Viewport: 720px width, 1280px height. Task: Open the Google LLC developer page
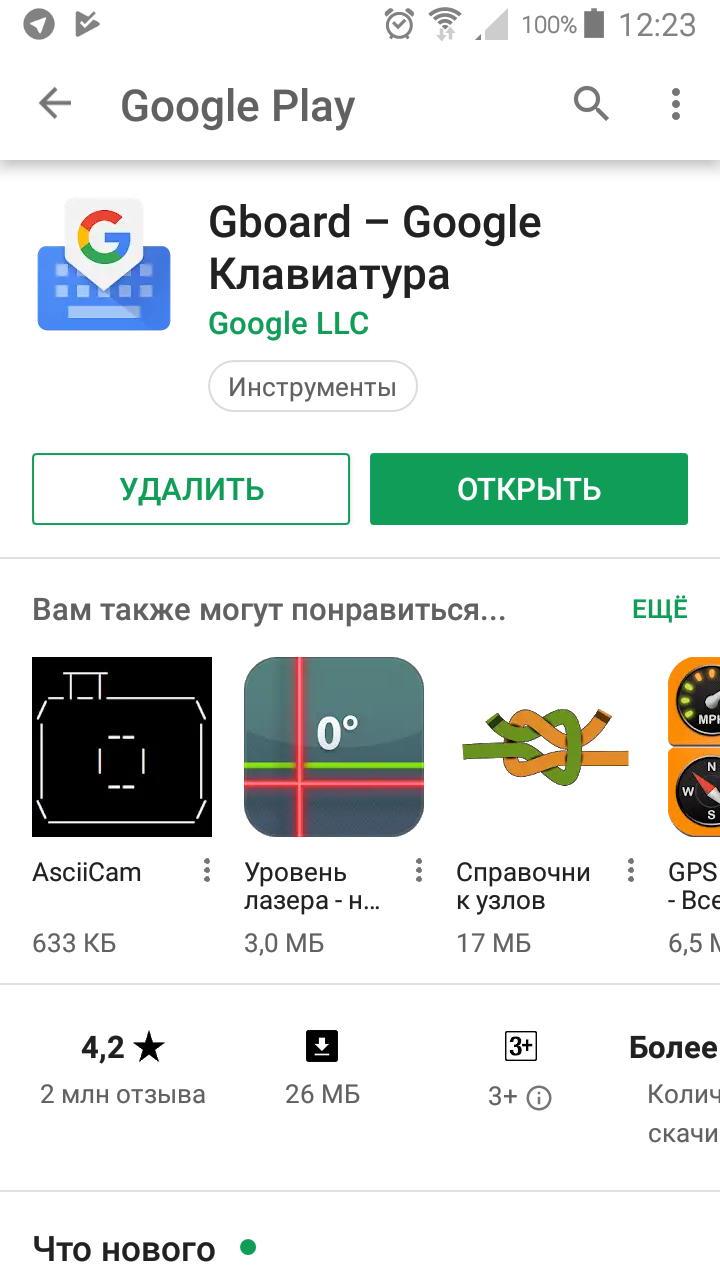[x=288, y=324]
